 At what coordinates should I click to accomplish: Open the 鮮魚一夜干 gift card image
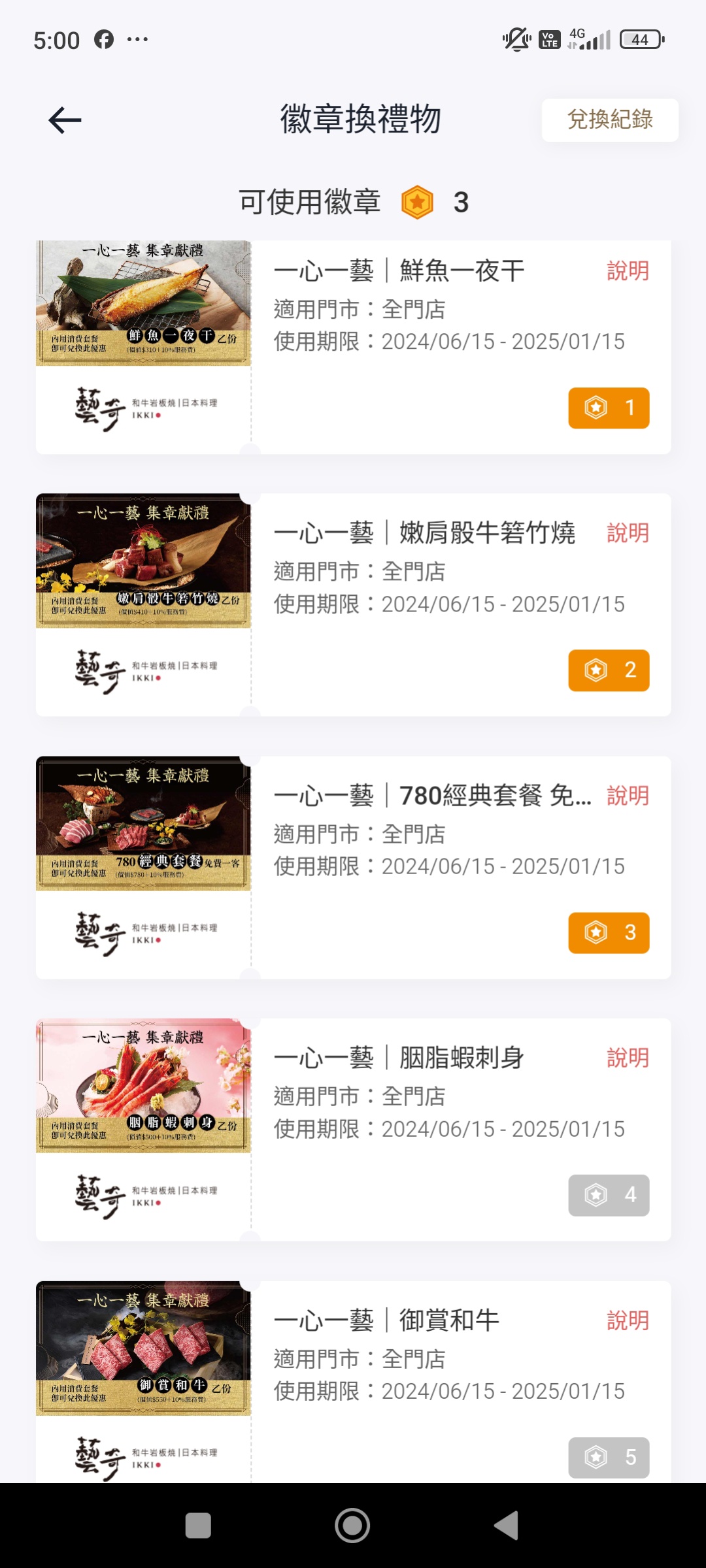pyautogui.click(x=143, y=303)
